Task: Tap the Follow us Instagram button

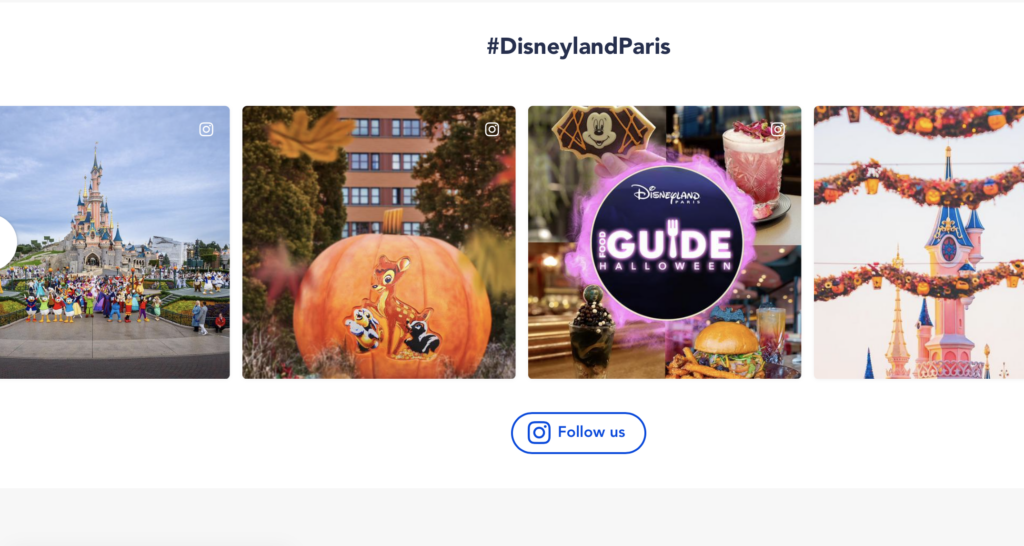Action: pos(578,432)
